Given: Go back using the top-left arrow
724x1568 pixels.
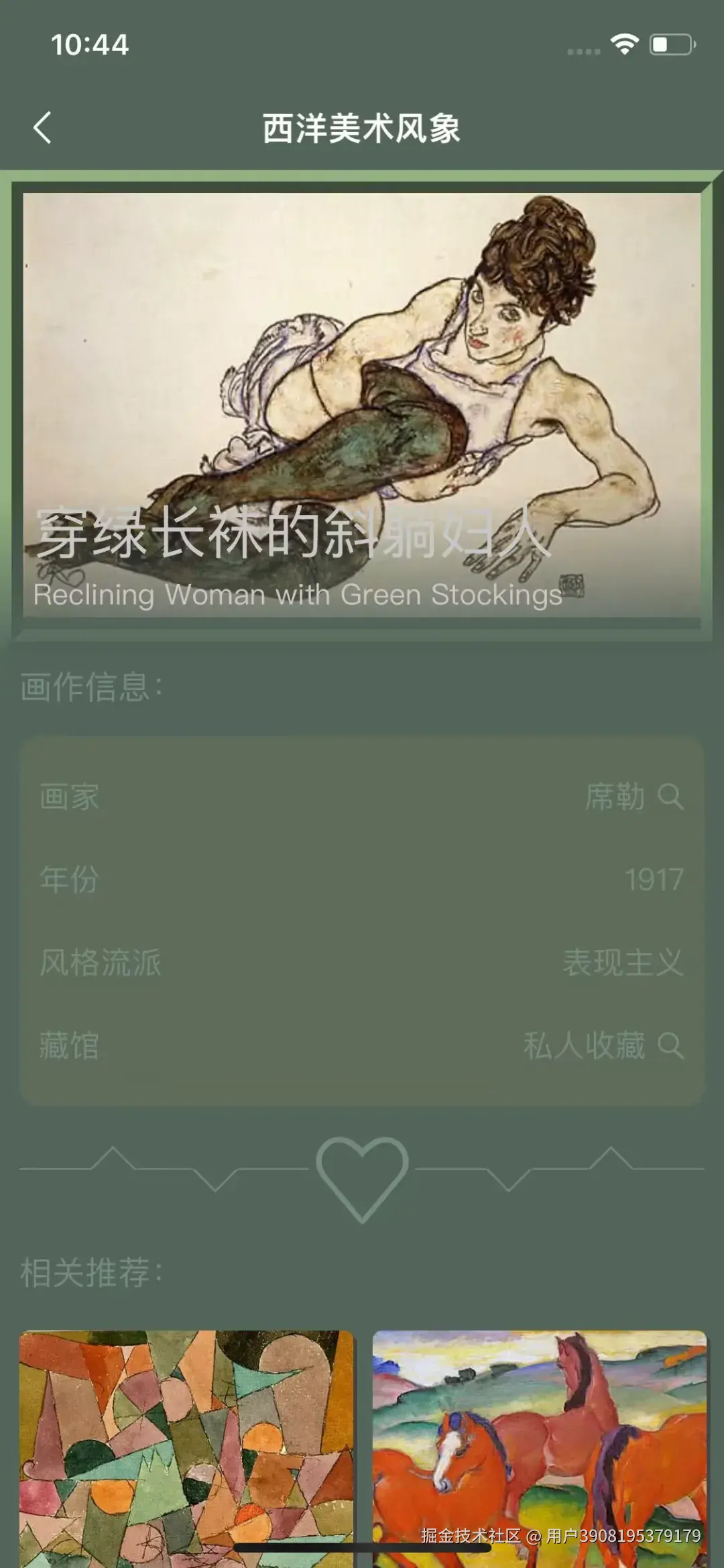Looking at the screenshot, I should pos(42,127).
